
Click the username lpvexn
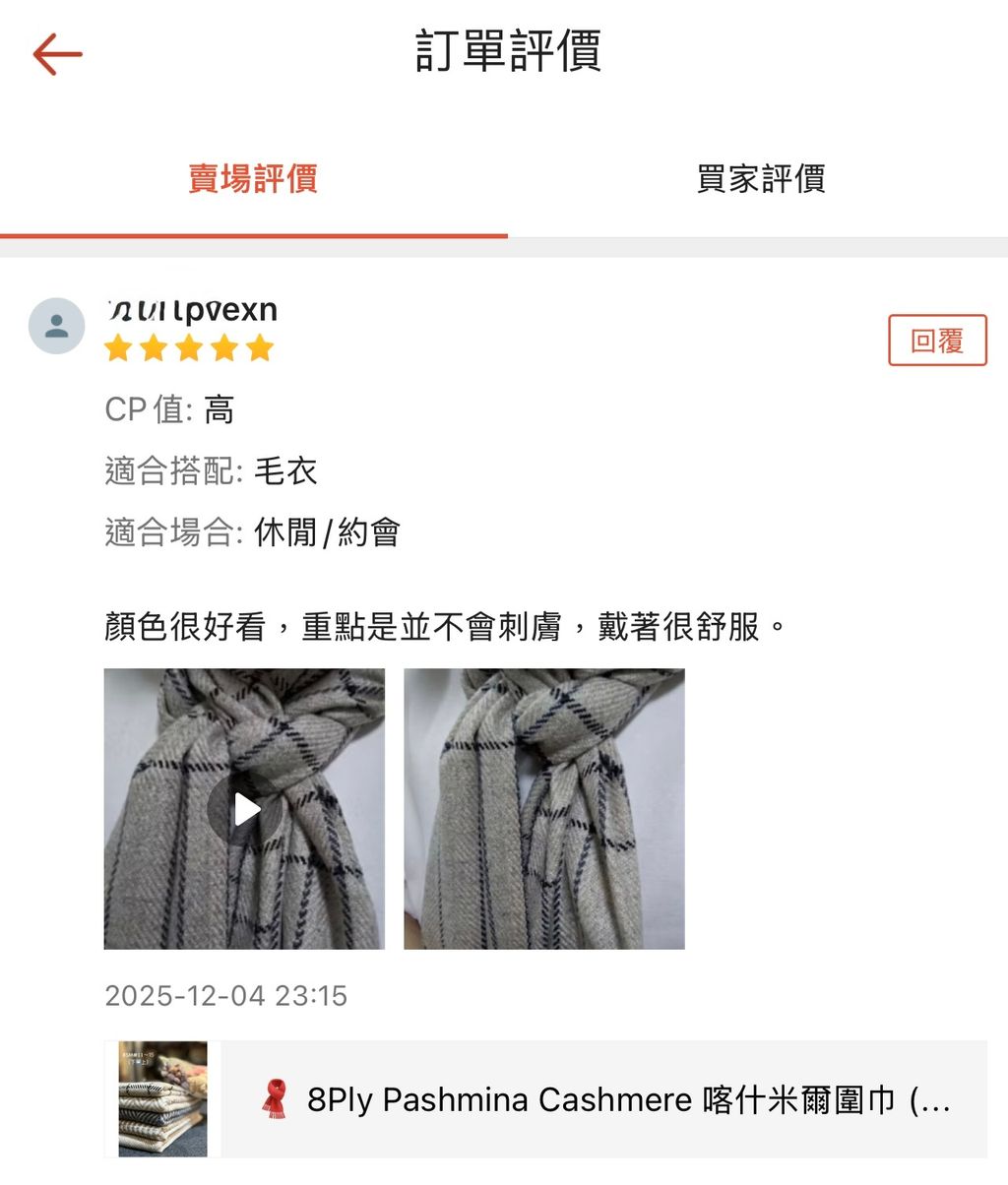coord(193,310)
